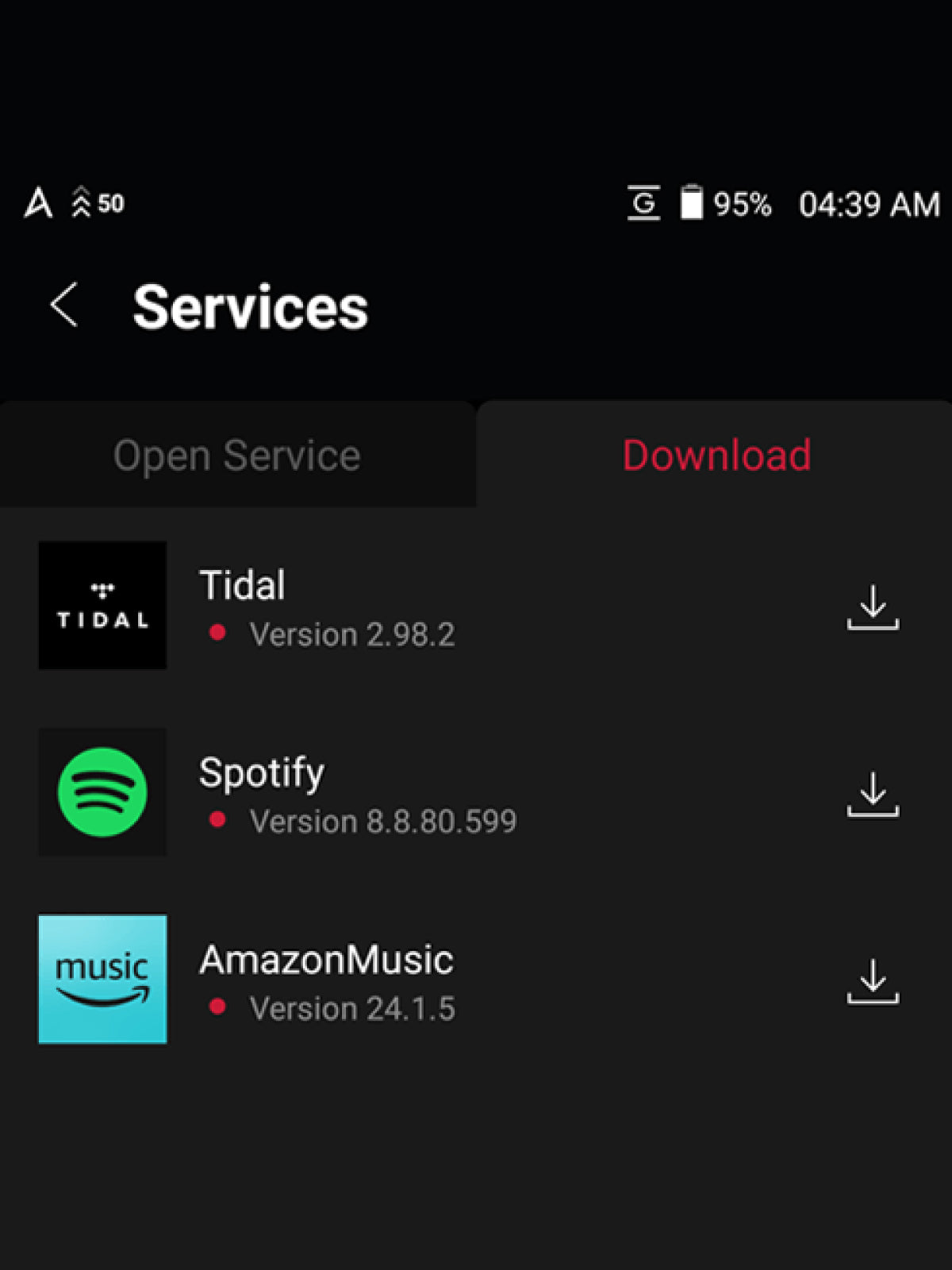Select the Download tab
Image resolution: width=952 pixels, height=1270 pixels.
pos(716,455)
